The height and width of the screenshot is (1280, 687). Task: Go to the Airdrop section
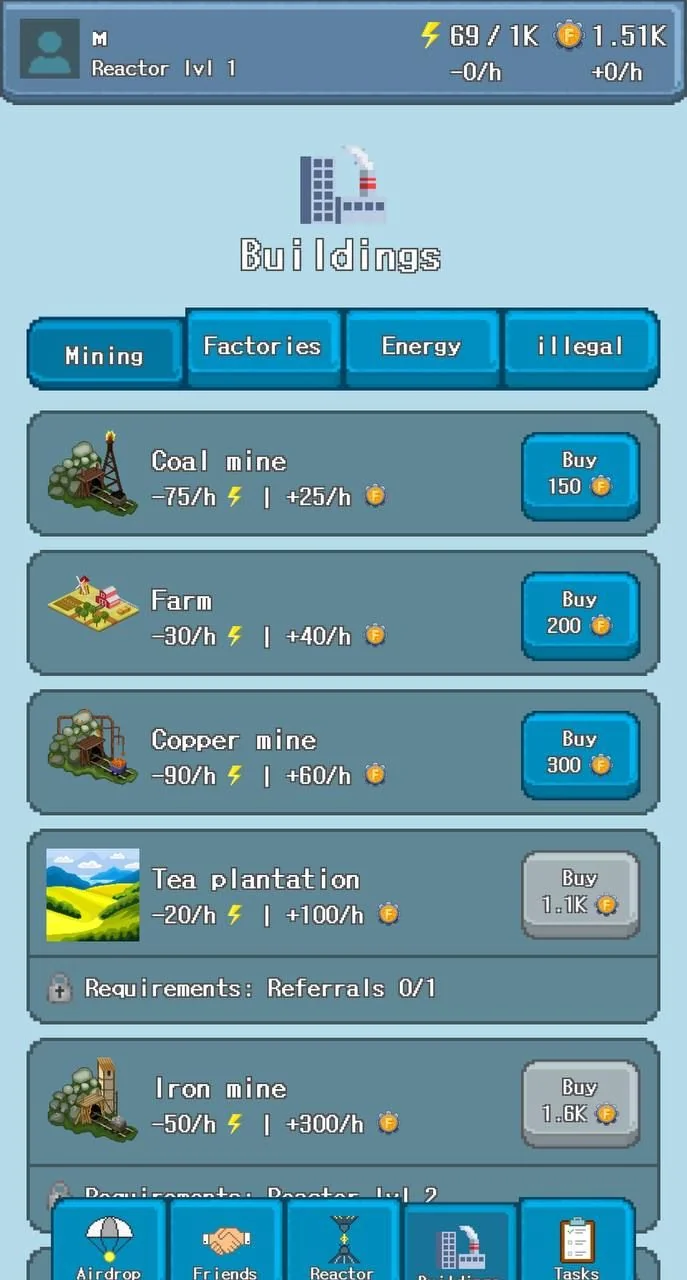coord(109,1240)
